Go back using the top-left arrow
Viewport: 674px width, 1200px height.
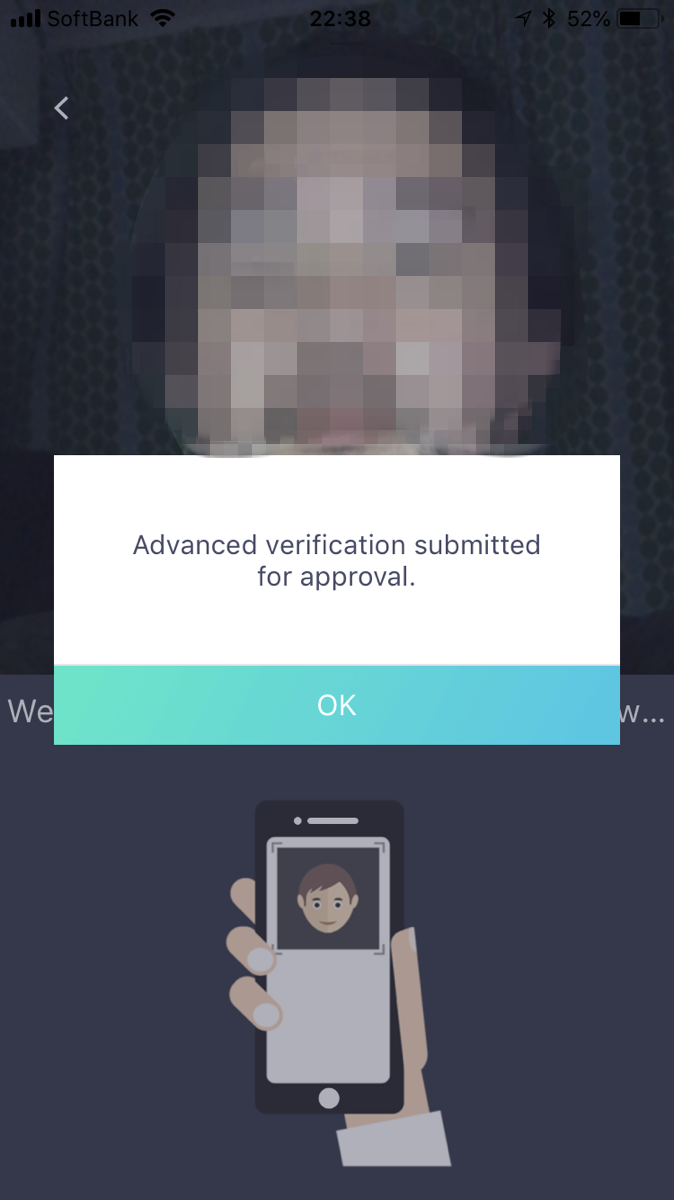[x=62, y=108]
